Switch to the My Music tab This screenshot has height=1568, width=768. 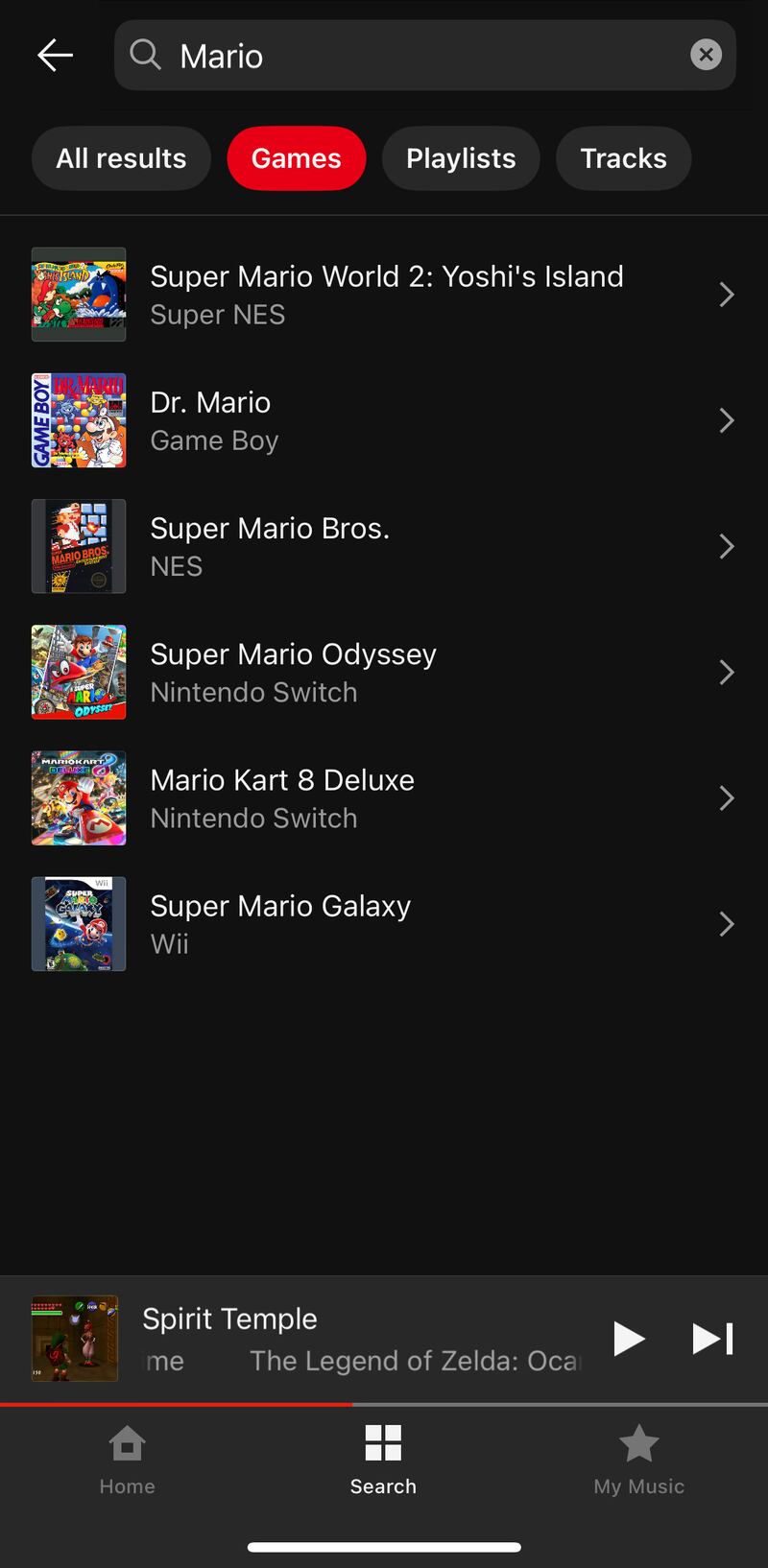(638, 1461)
